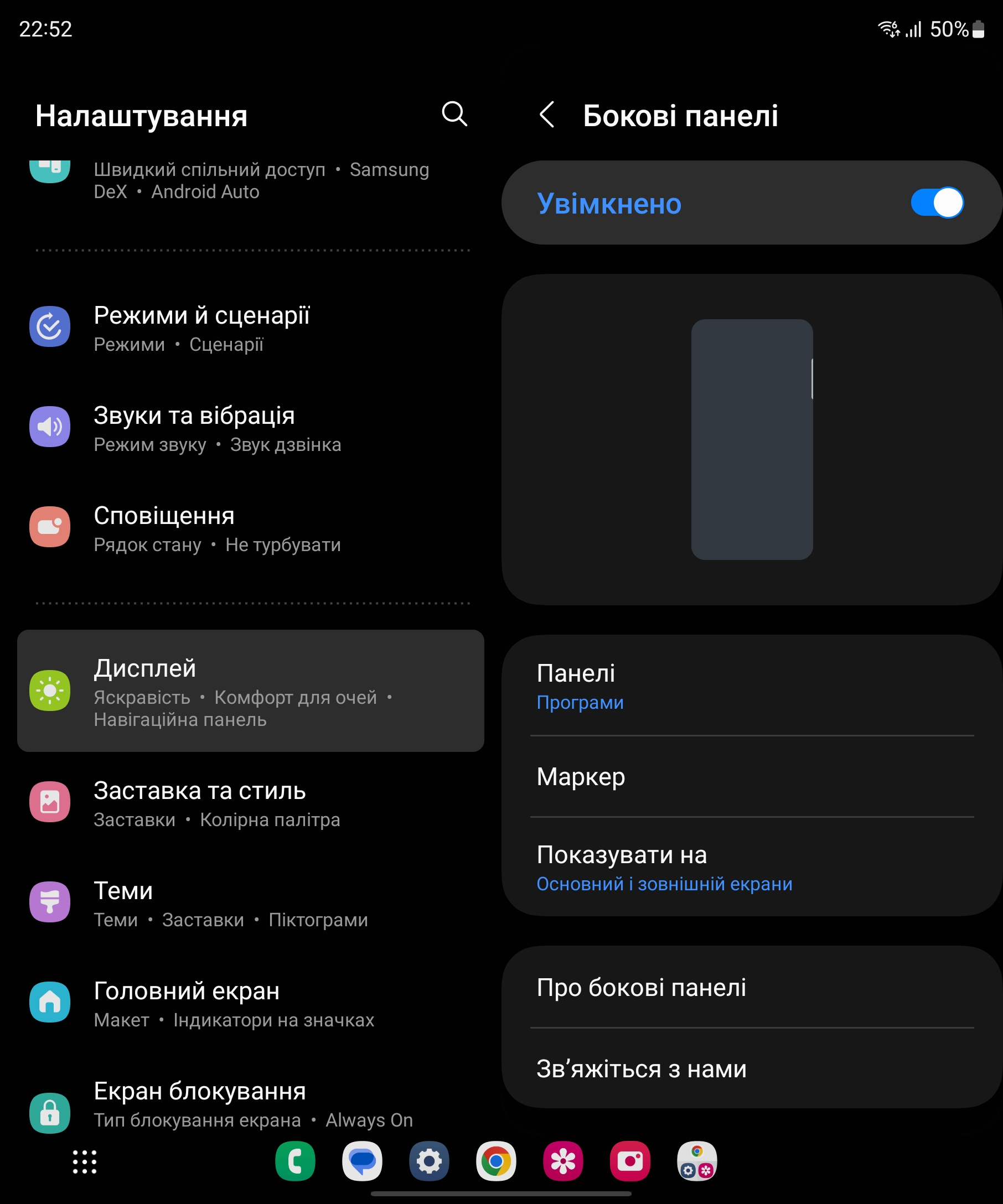Image resolution: width=1003 pixels, height=1204 pixels.
Task: Open Зв'яжіться з нами
Action: [751, 1068]
